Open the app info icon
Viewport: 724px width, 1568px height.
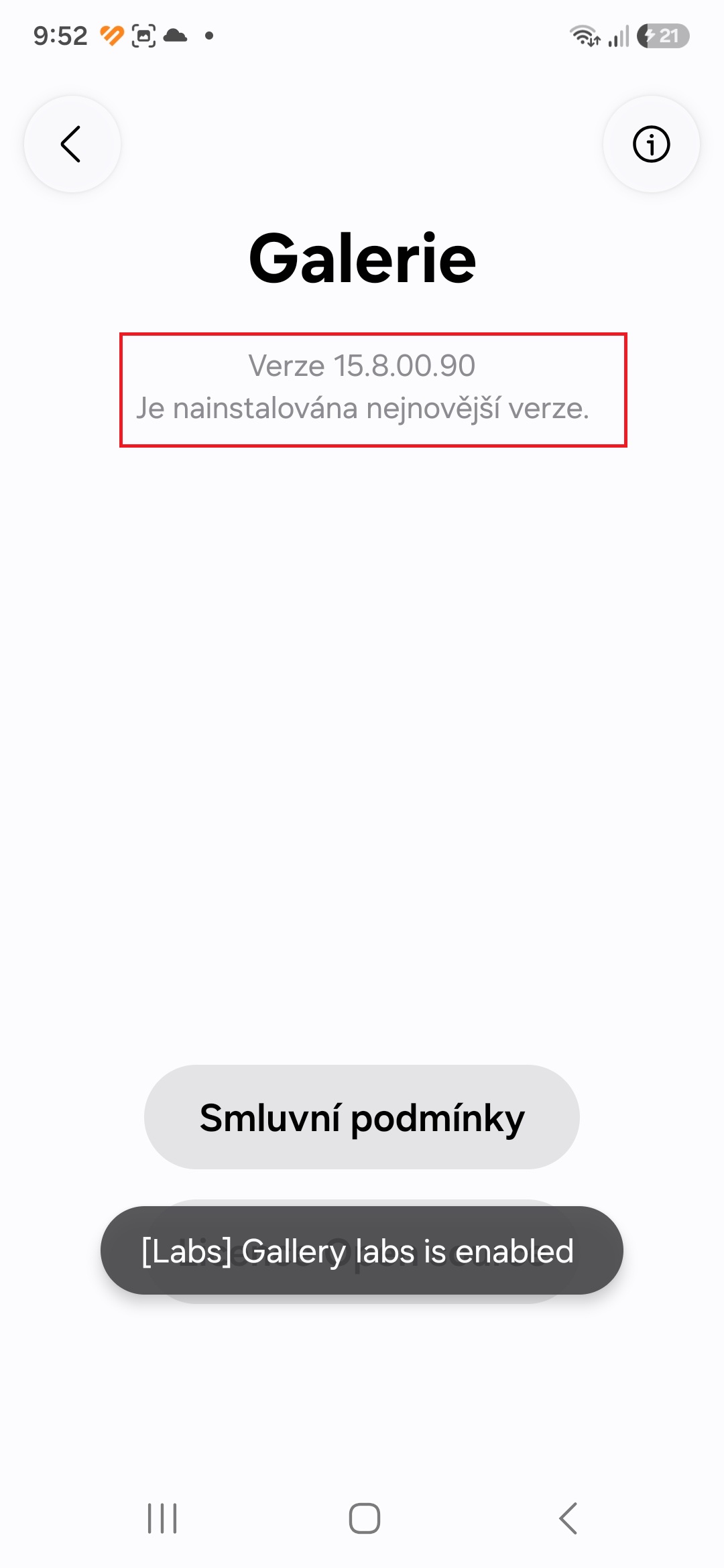[x=651, y=144]
